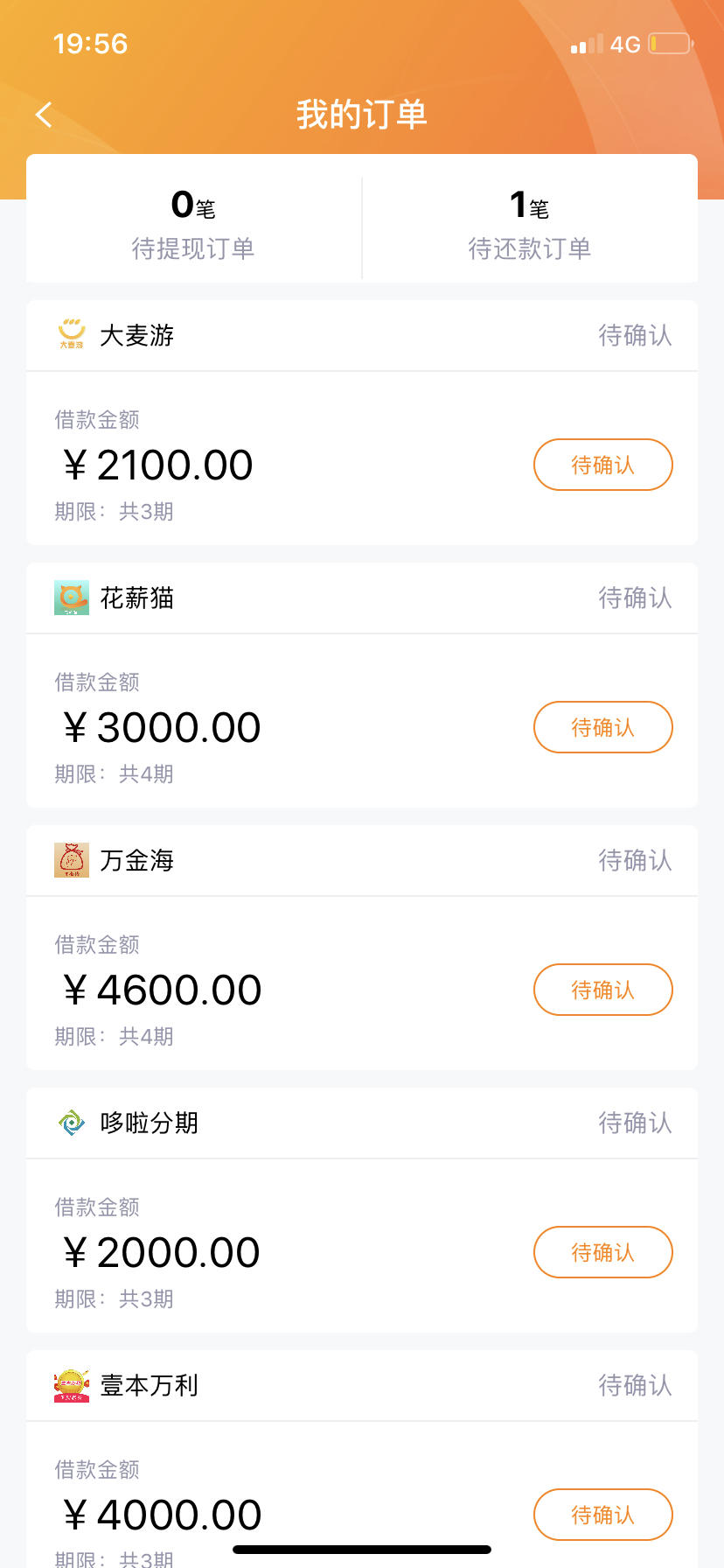This screenshot has width=724, height=1568.
Task: Open 待还款订单 section
Action: pyautogui.click(x=530, y=225)
